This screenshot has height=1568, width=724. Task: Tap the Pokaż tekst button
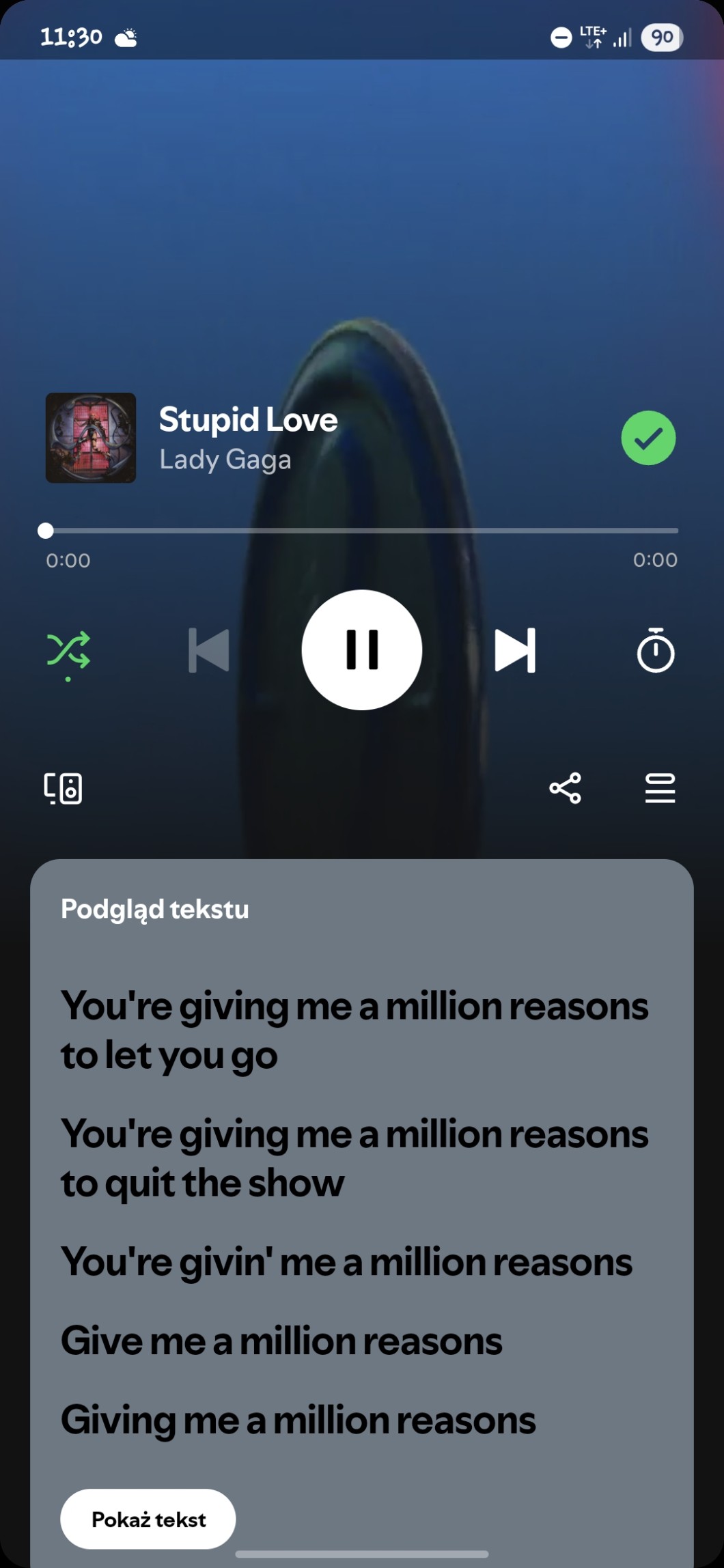click(148, 1519)
